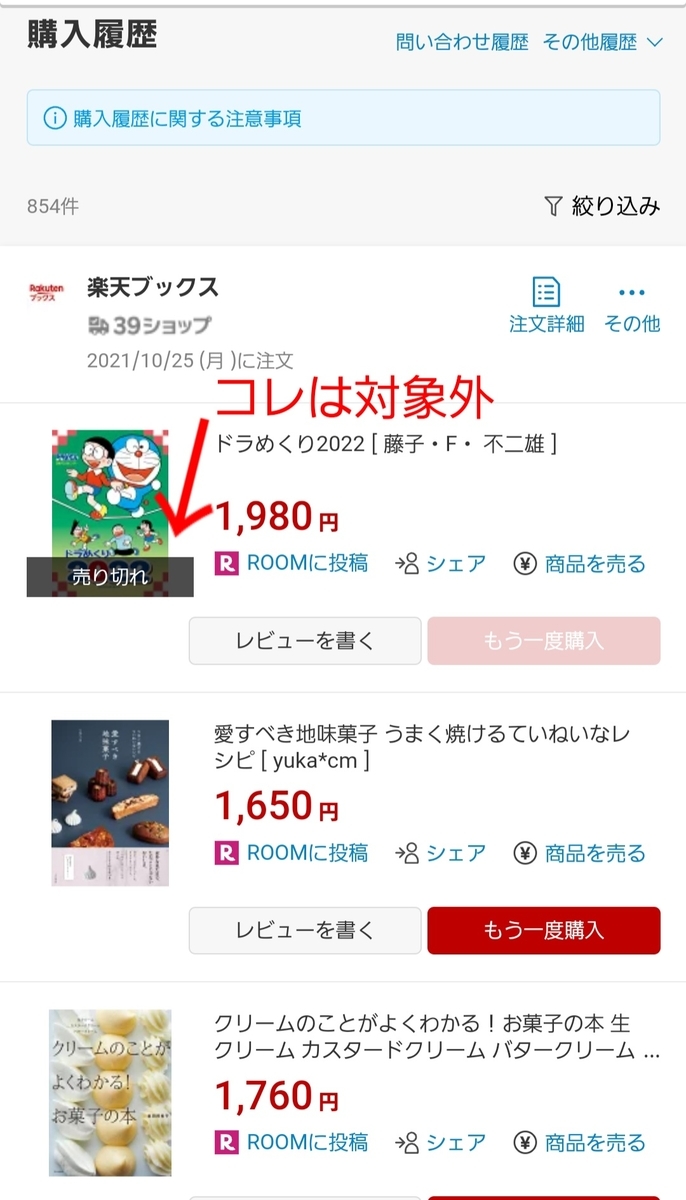This screenshot has height=1200, width=686.
Task: Write a review for 愛すべき地味菓子
Action: (305, 930)
